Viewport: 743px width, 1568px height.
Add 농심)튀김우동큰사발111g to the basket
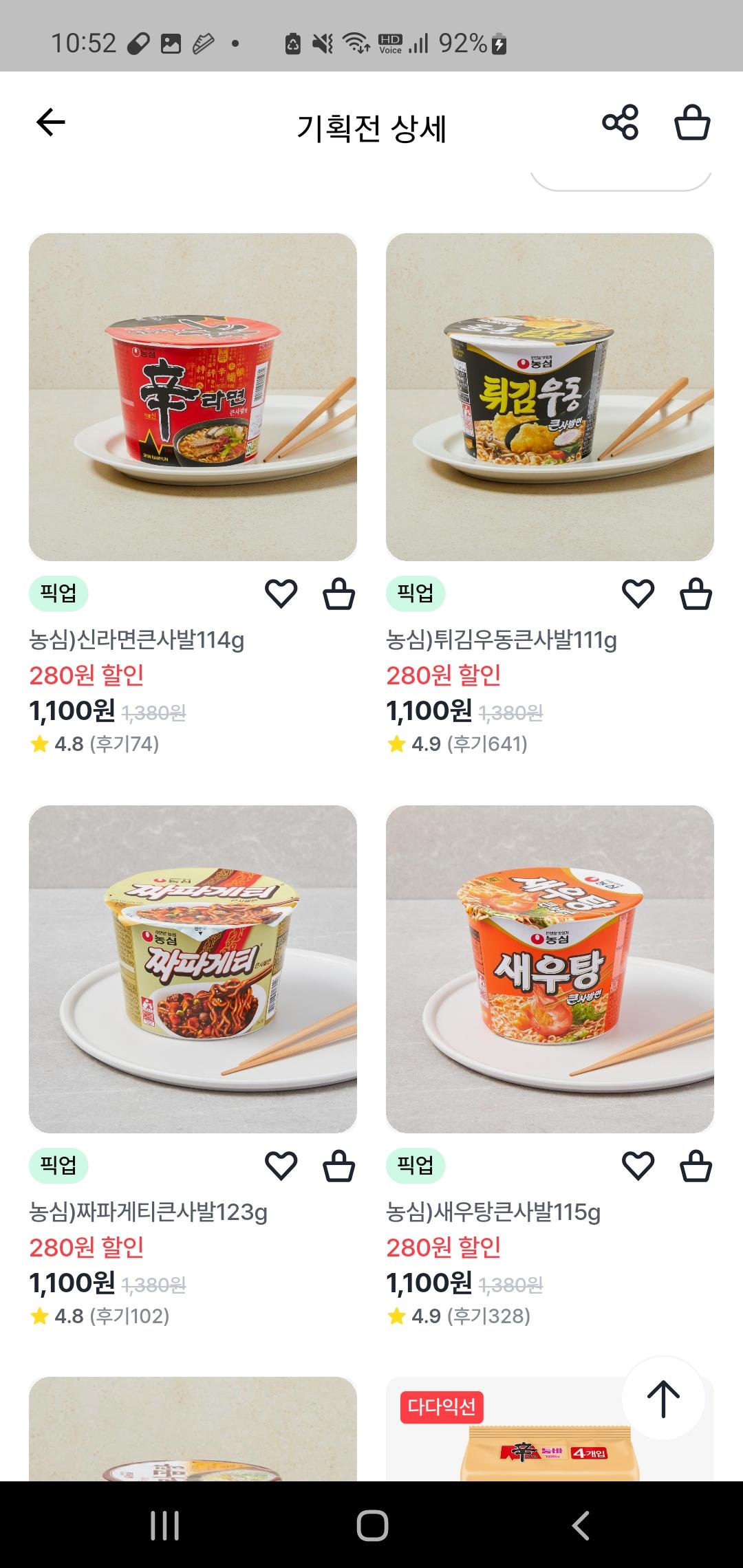(696, 594)
